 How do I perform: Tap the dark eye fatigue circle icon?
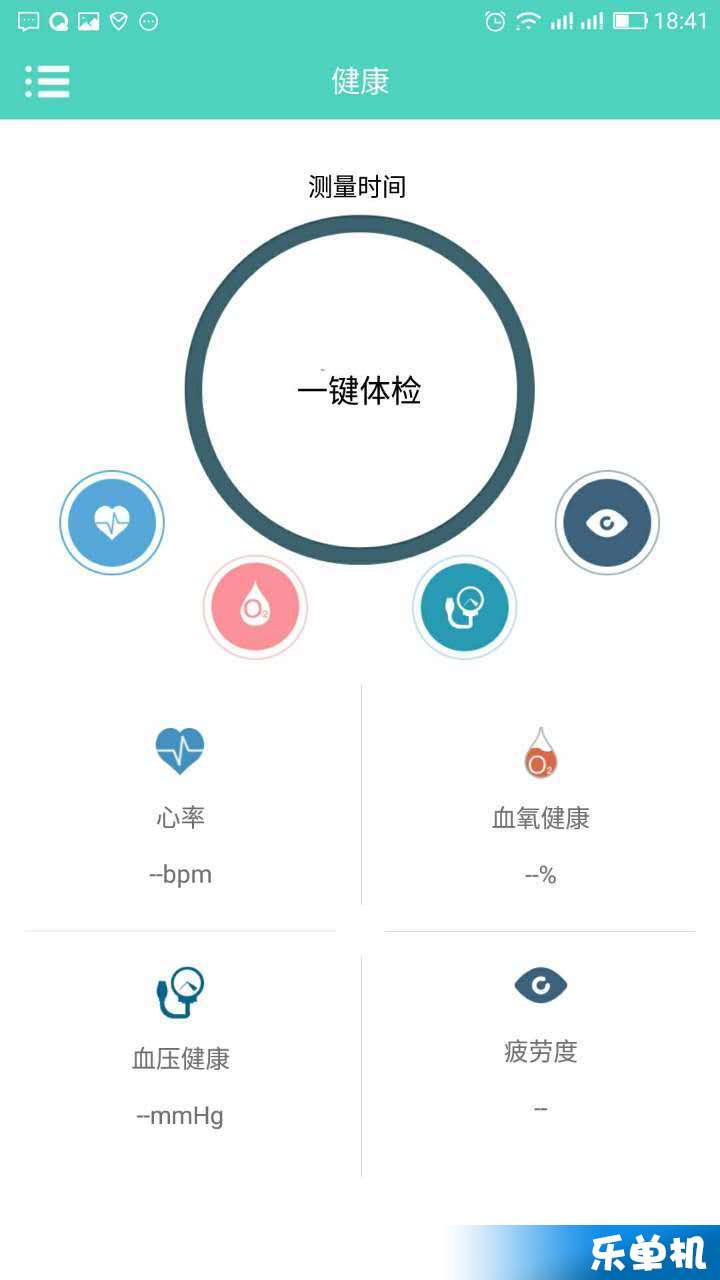(607, 522)
